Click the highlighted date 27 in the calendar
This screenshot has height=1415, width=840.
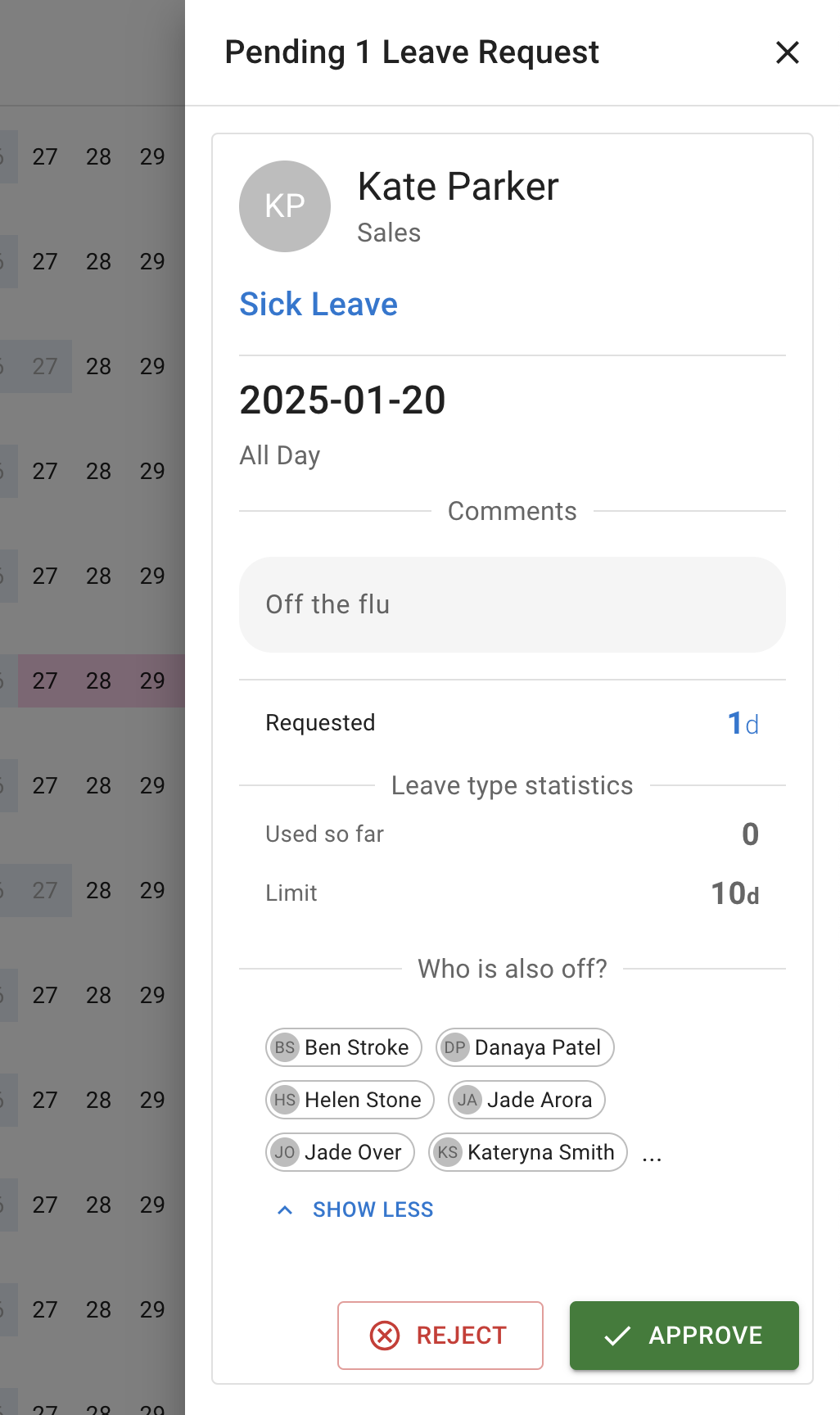point(44,680)
